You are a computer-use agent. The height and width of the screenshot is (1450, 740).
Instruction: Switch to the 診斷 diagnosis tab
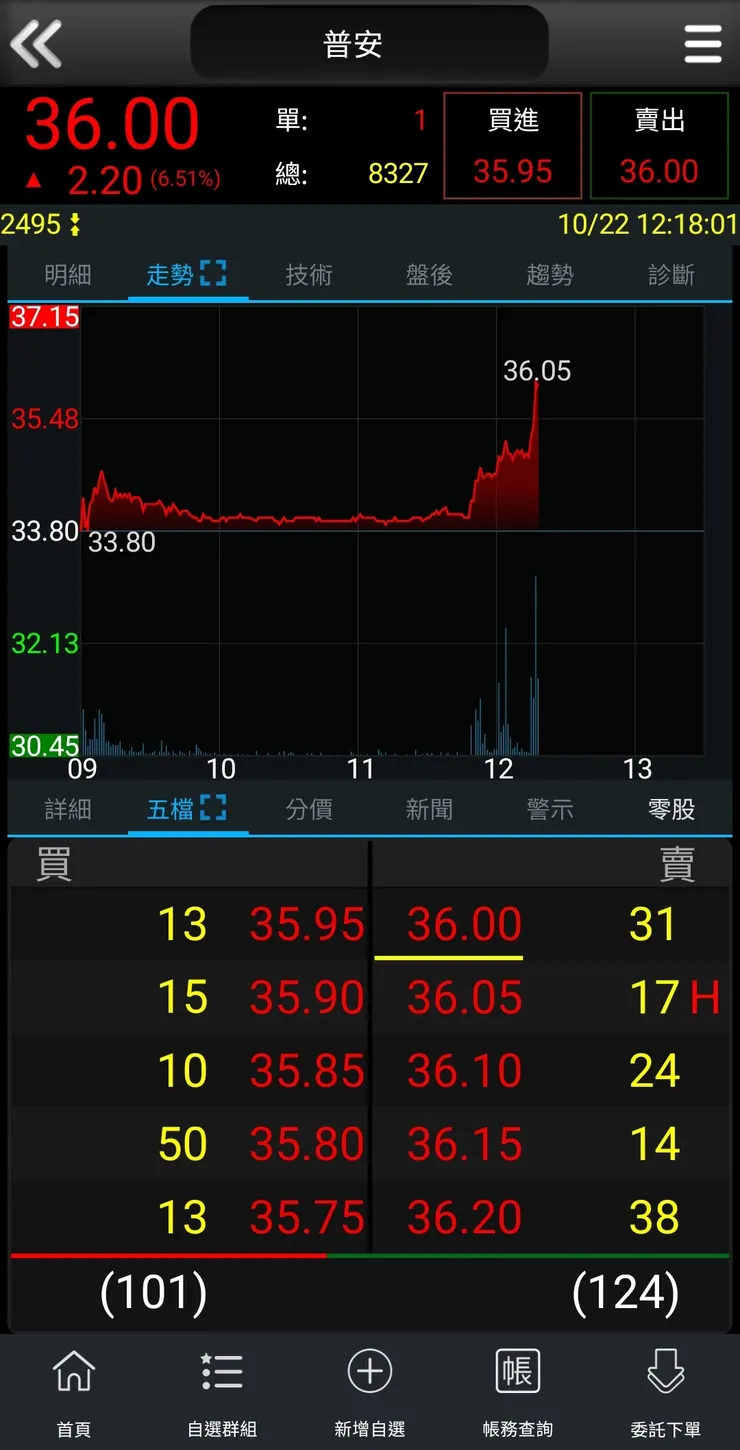(x=671, y=275)
